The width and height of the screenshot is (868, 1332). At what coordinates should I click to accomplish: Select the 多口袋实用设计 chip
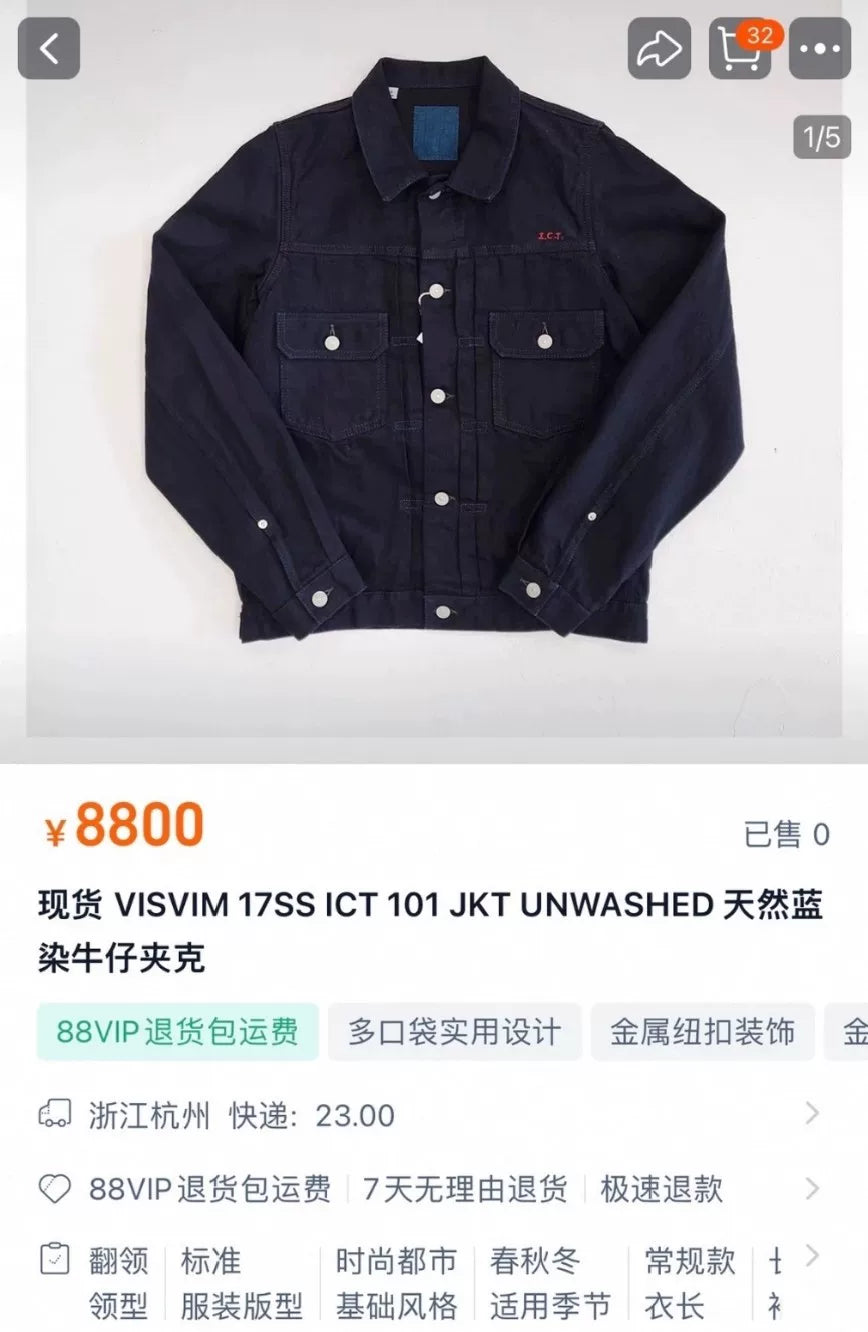[454, 1032]
